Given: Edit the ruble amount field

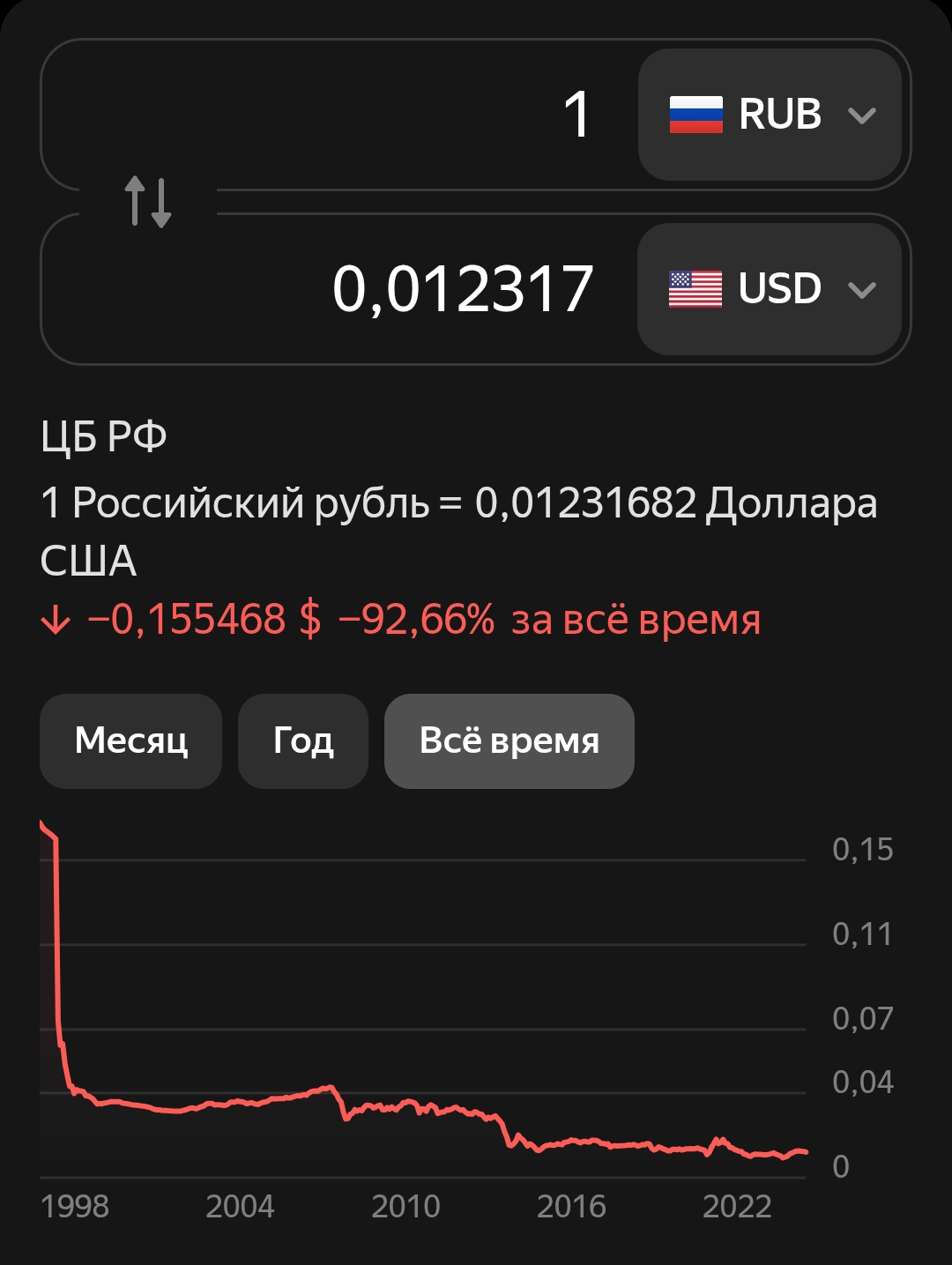Looking at the screenshot, I should (353, 115).
